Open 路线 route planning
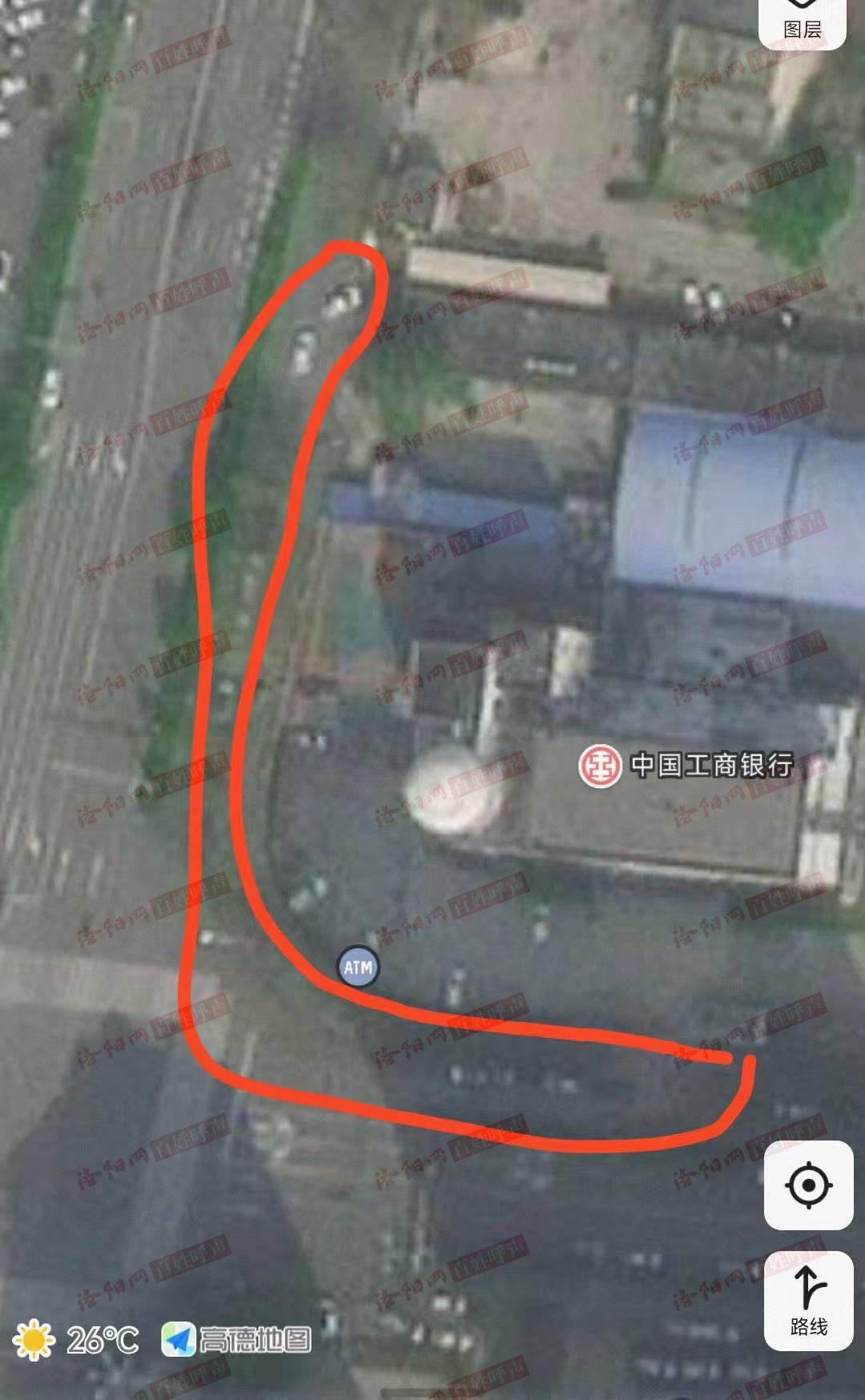The width and height of the screenshot is (865, 1400). click(808, 1301)
